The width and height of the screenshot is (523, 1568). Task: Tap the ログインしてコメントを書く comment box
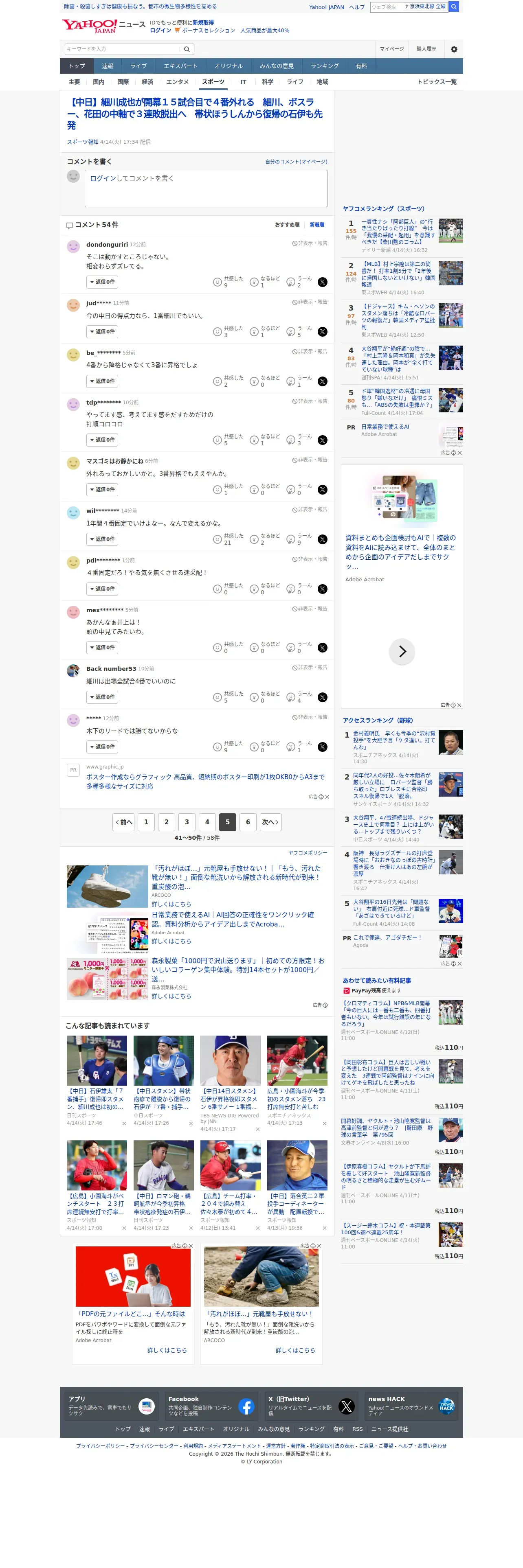(206, 189)
